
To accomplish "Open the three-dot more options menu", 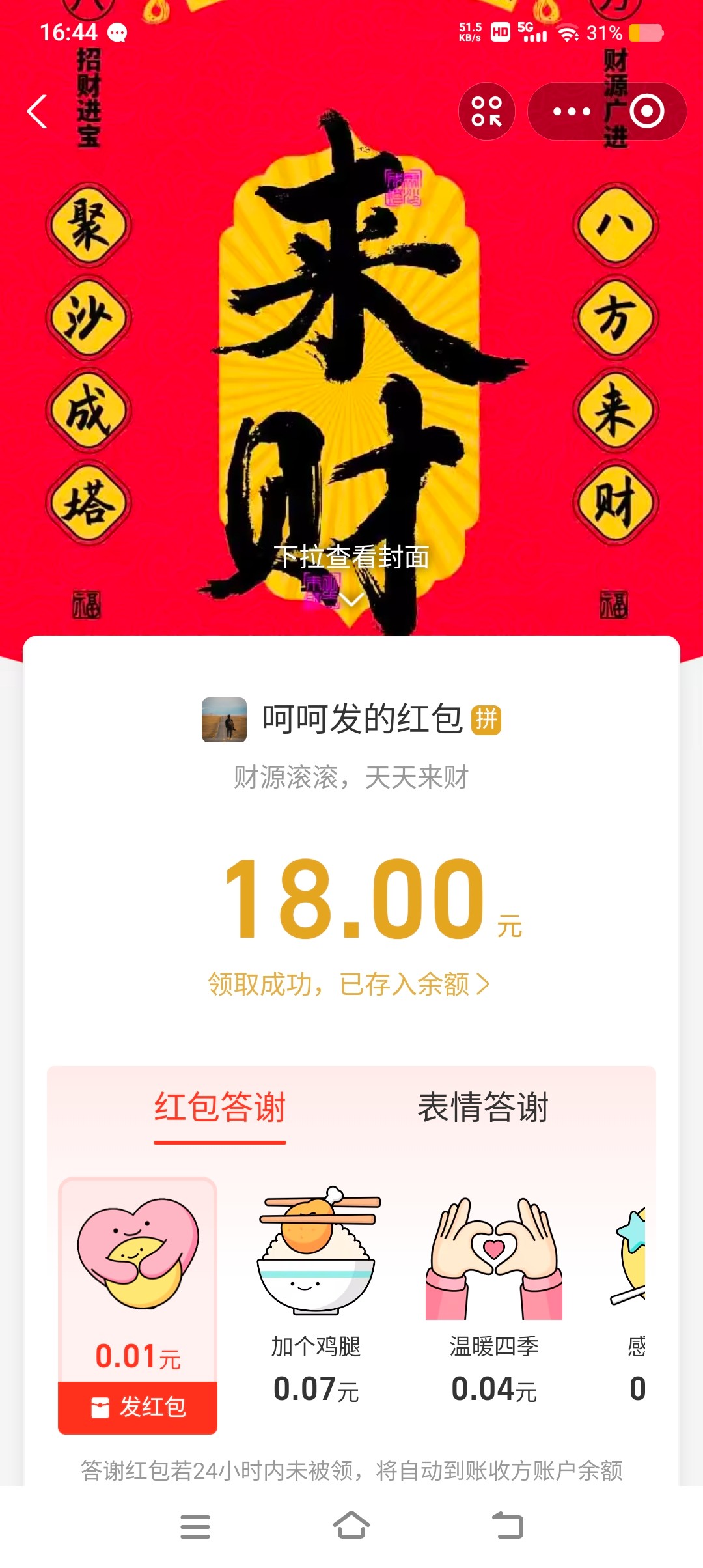I will click(x=572, y=111).
